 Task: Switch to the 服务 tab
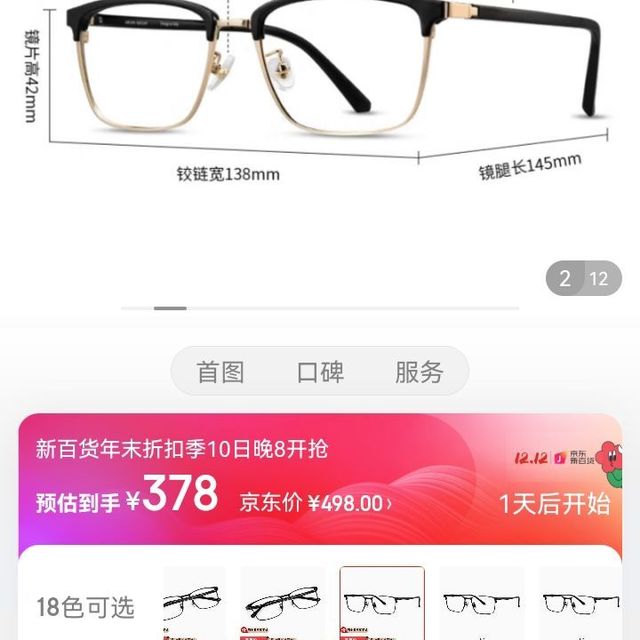[x=419, y=372]
